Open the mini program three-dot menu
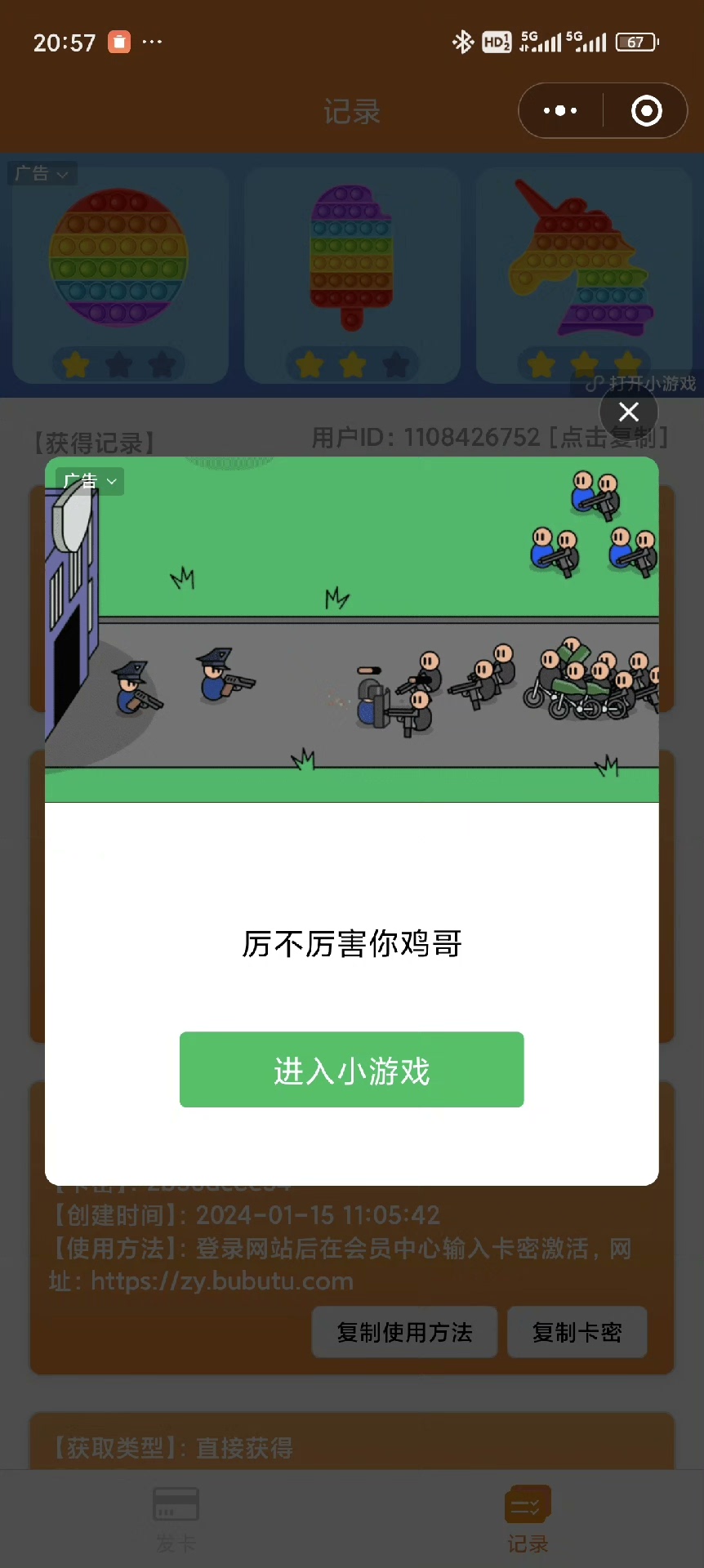 click(x=560, y=111)
